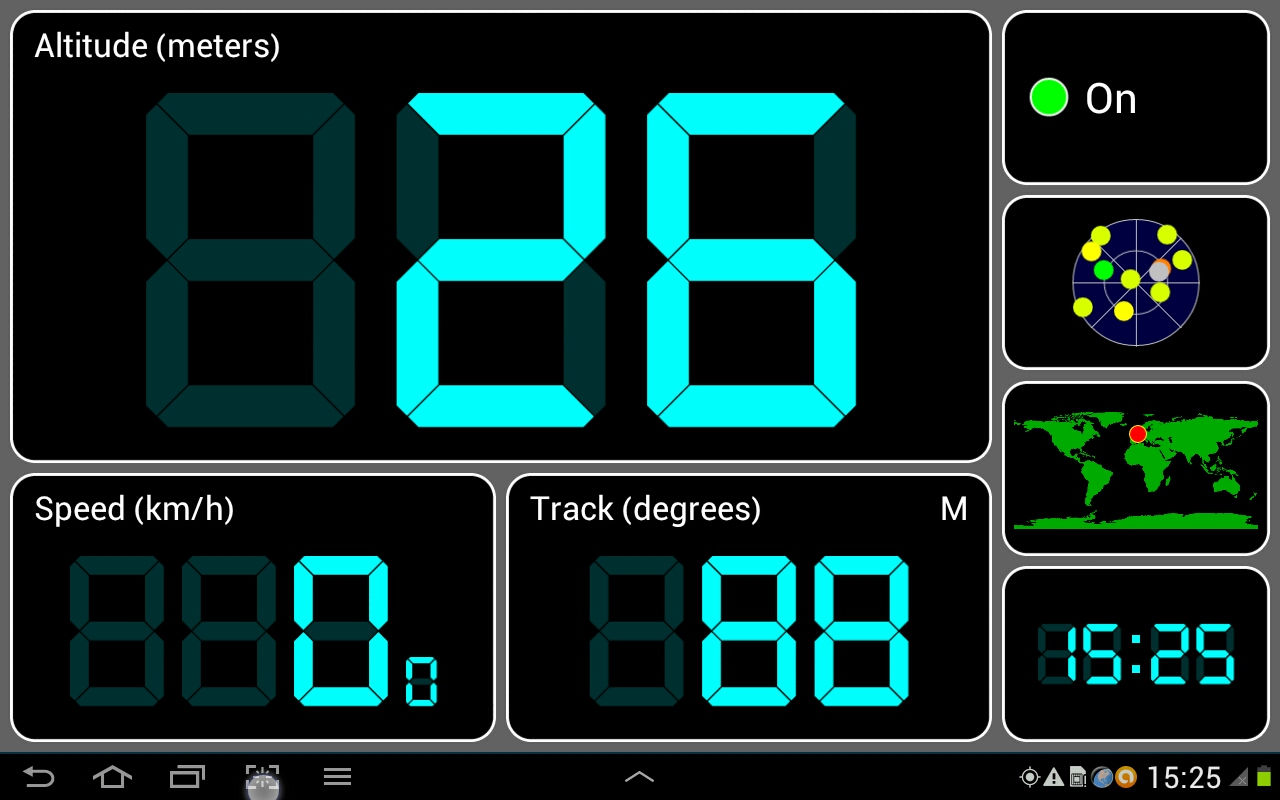Image resolution: width=1280 pixels, height=800 pixels.
Task: Show recent apps
Action: coord(187,777)
